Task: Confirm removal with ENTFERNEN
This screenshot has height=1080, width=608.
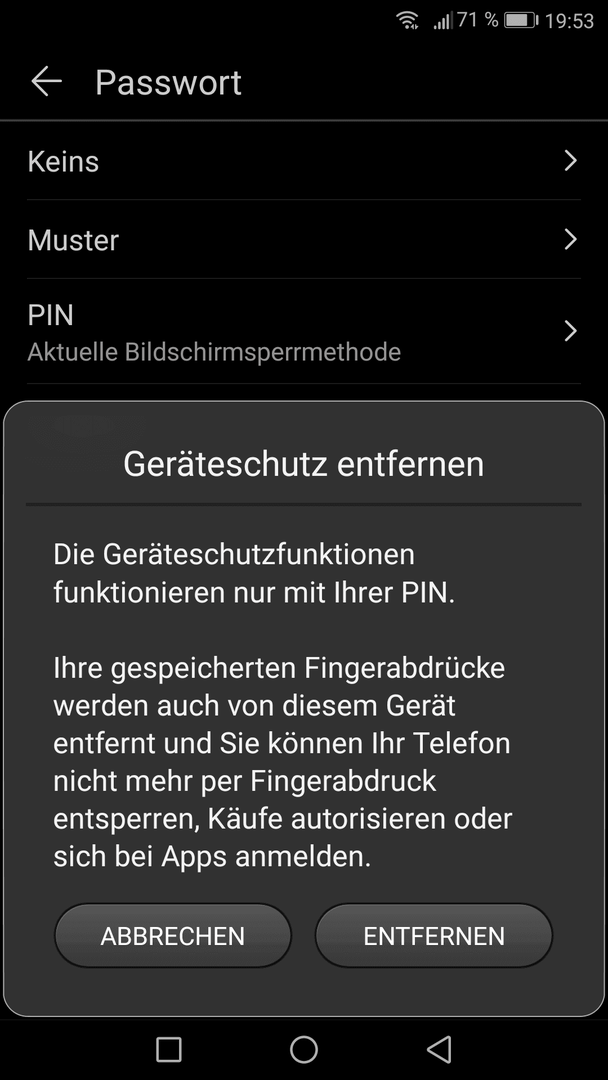Action: (x=434, y=935)
